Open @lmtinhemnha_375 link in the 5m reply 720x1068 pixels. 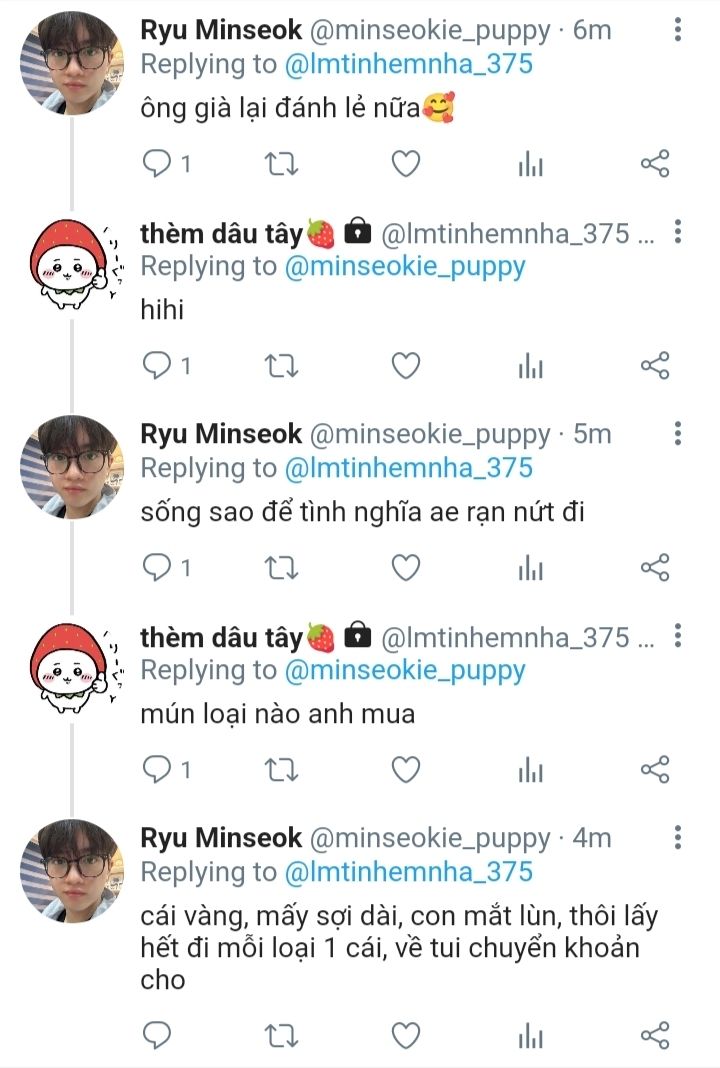408,468
